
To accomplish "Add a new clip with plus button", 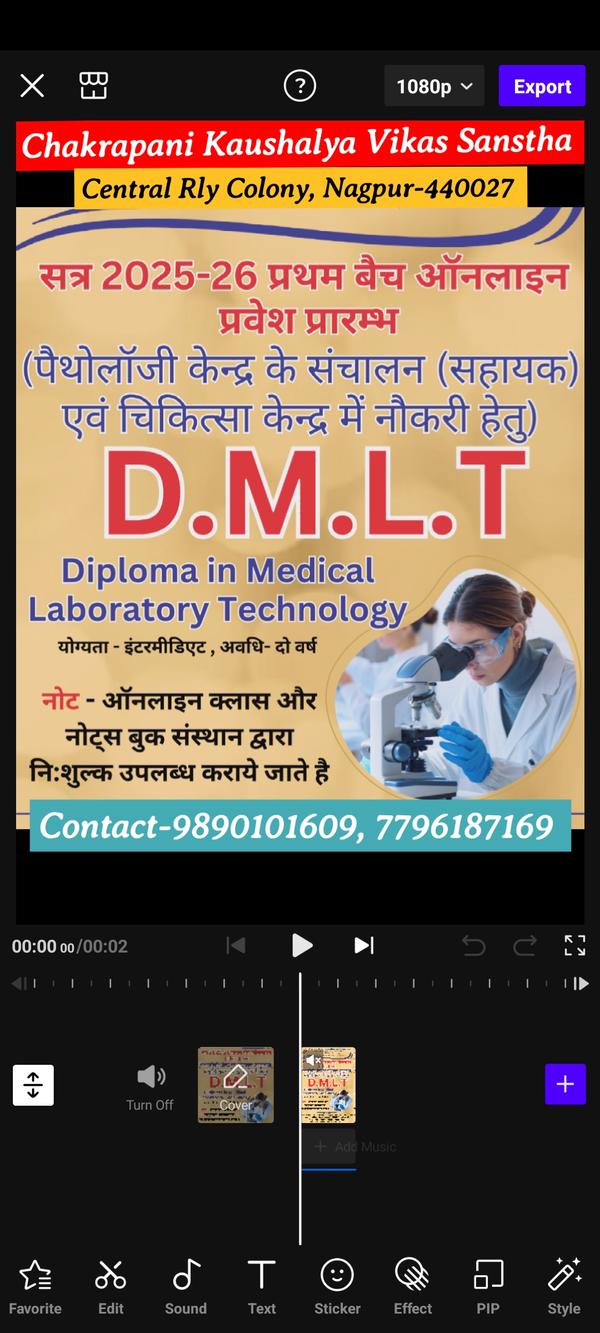I will [x=565, y=1085].
